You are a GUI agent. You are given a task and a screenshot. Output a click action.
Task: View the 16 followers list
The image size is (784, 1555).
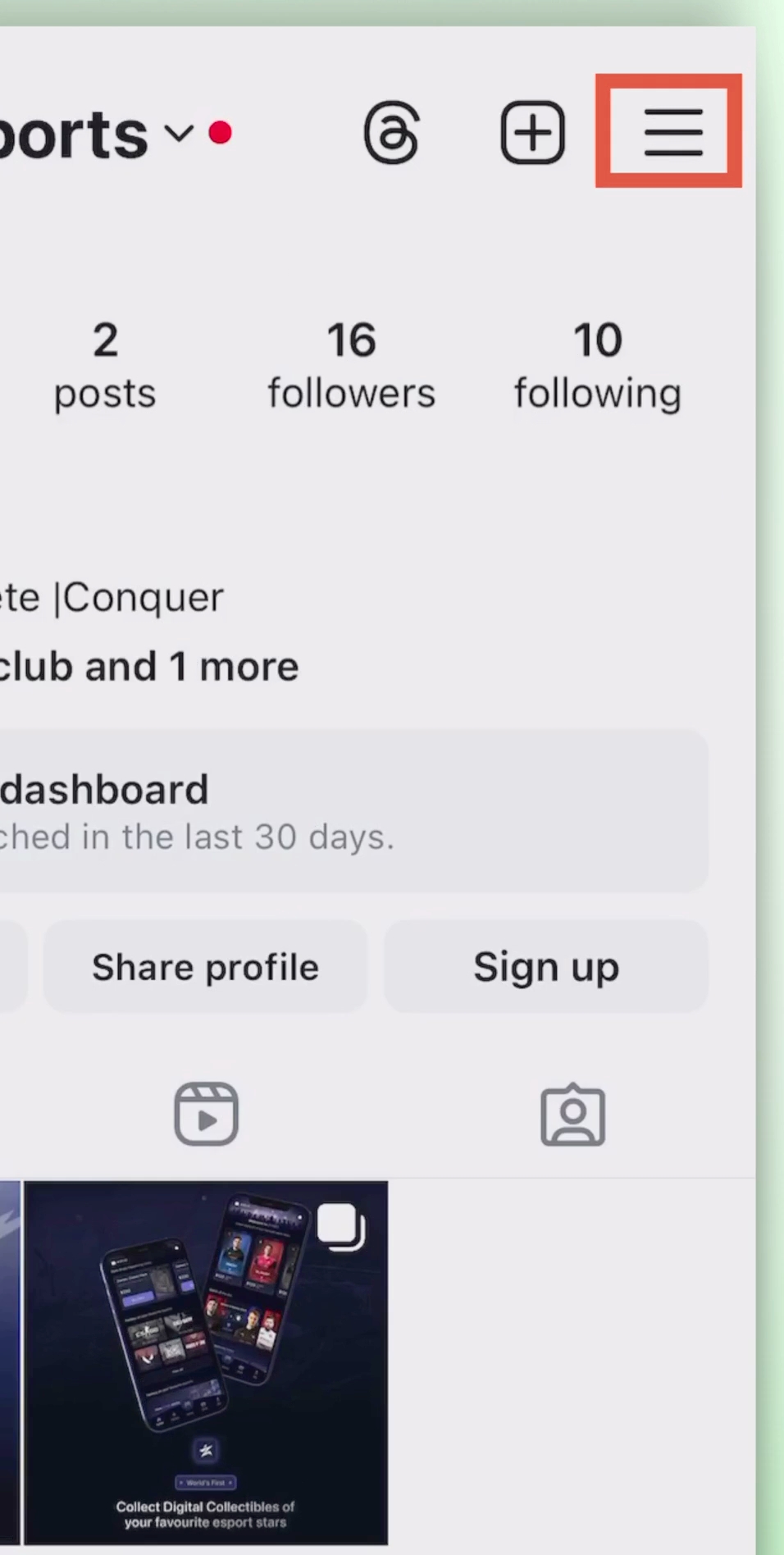(351, 365)
